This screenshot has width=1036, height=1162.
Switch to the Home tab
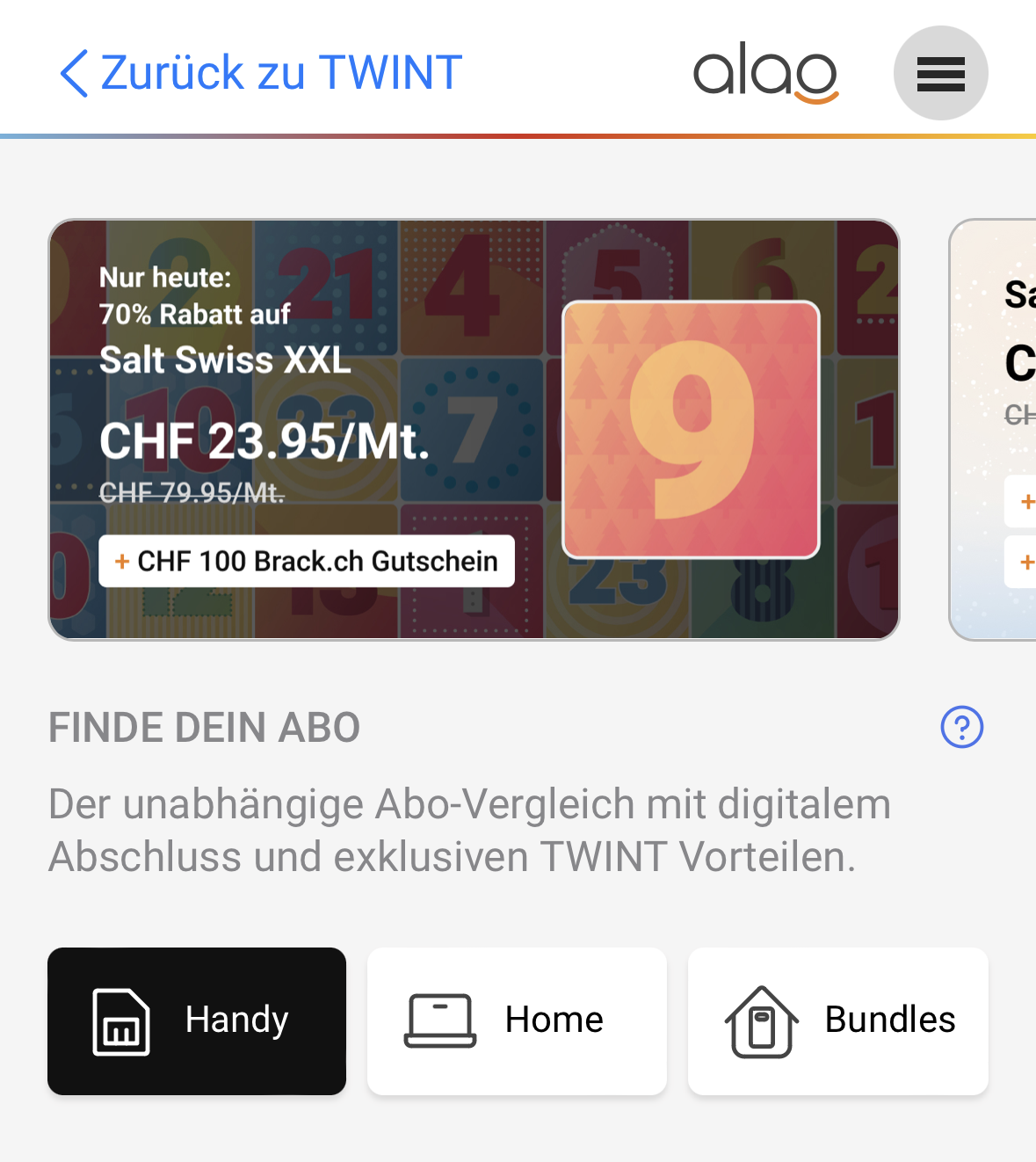[x=517, y=1020]
